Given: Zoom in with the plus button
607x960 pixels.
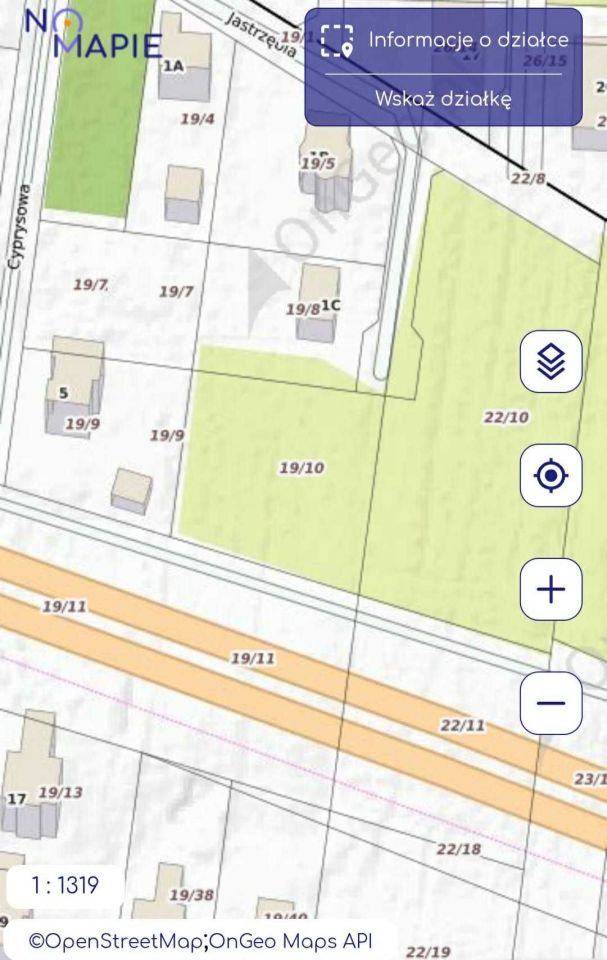Looking at the screenshot, I should (551, 589).
